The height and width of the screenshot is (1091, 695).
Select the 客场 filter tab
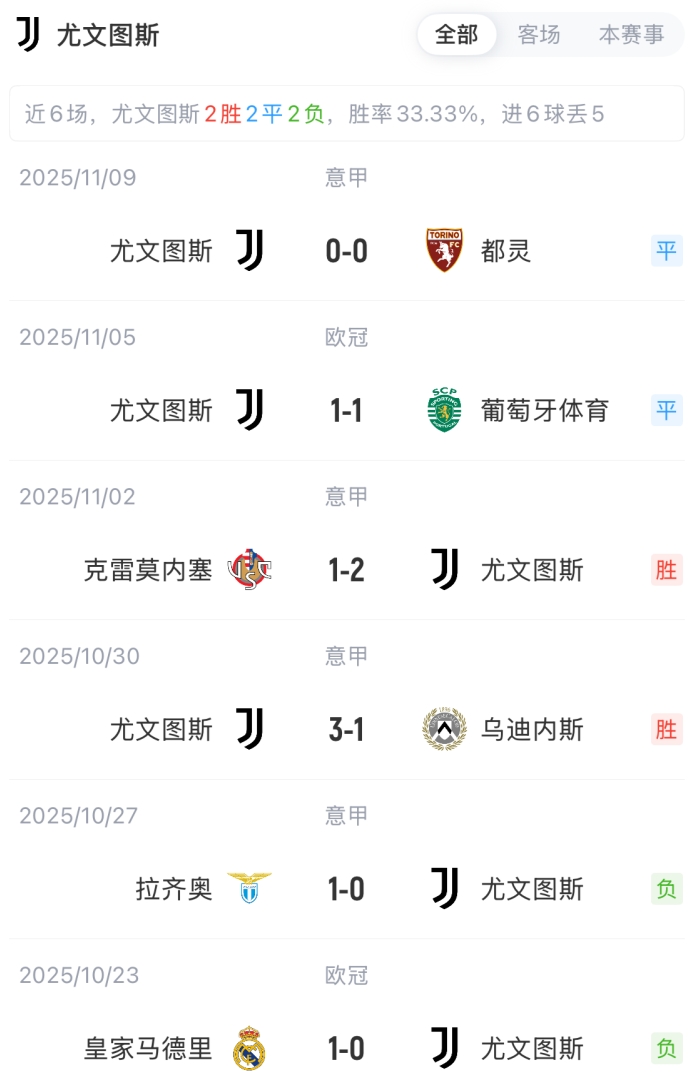pos(539,35)
